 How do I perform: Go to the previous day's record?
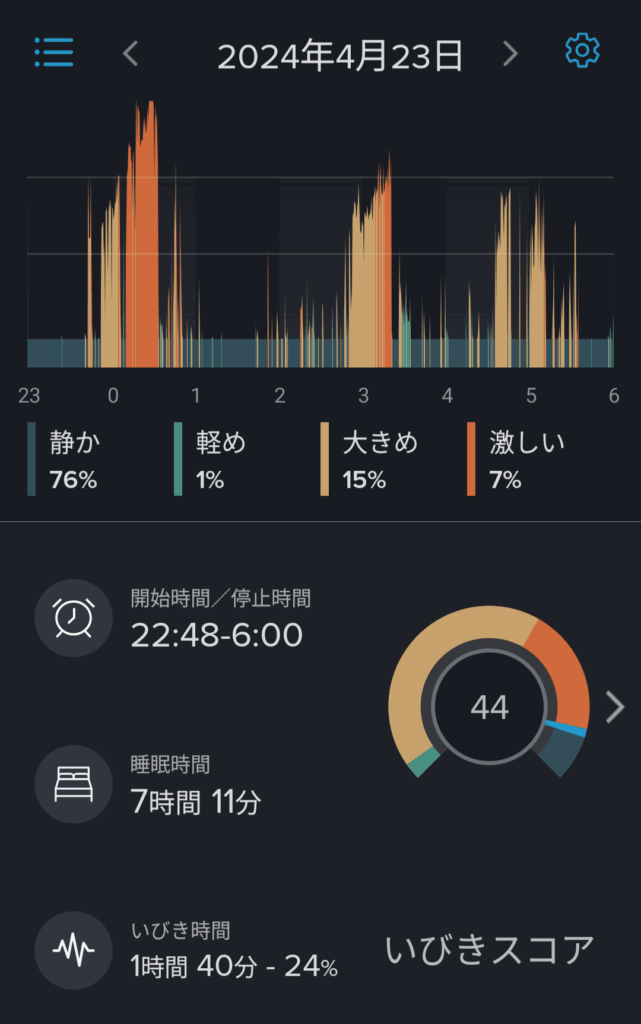(130, 53)
